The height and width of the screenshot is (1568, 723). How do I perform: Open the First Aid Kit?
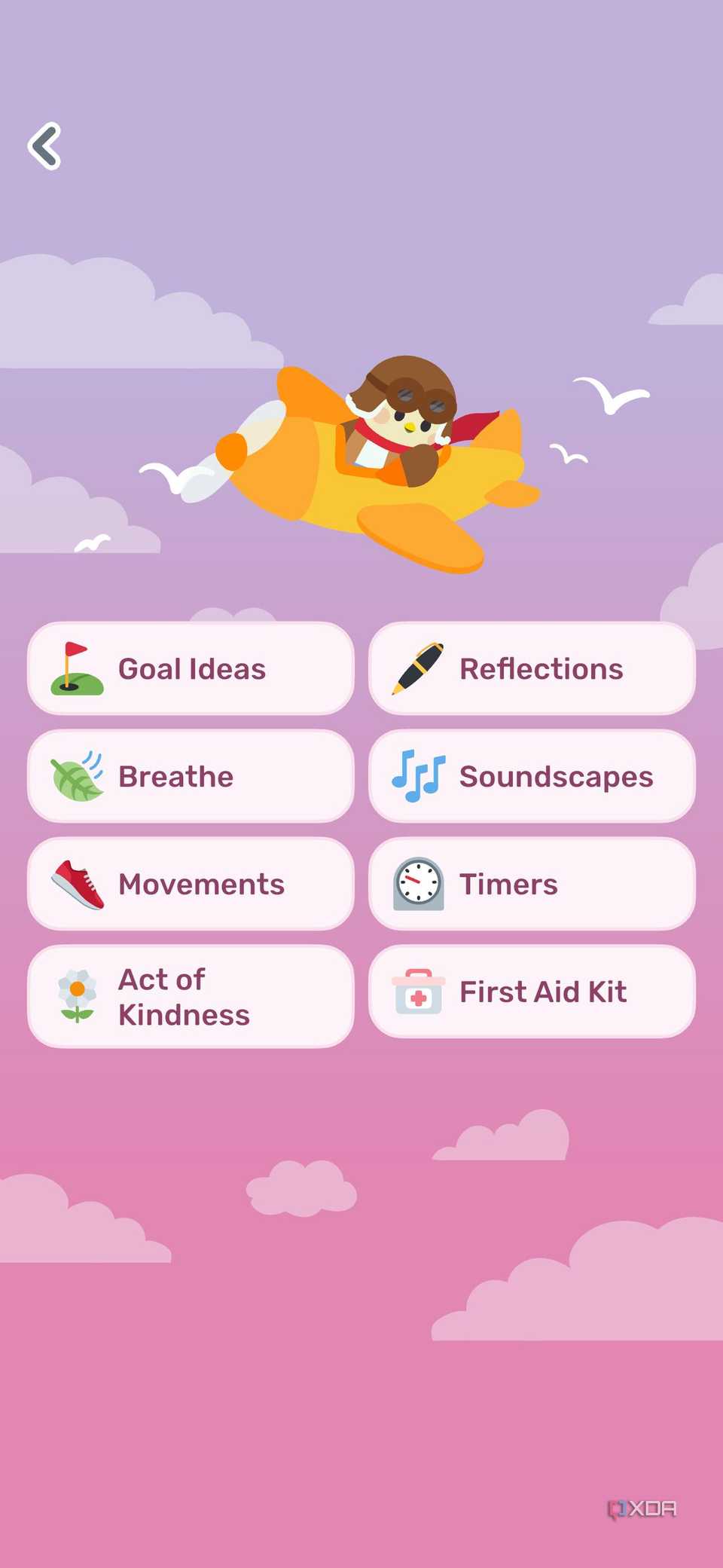click(x=532, y=992)
